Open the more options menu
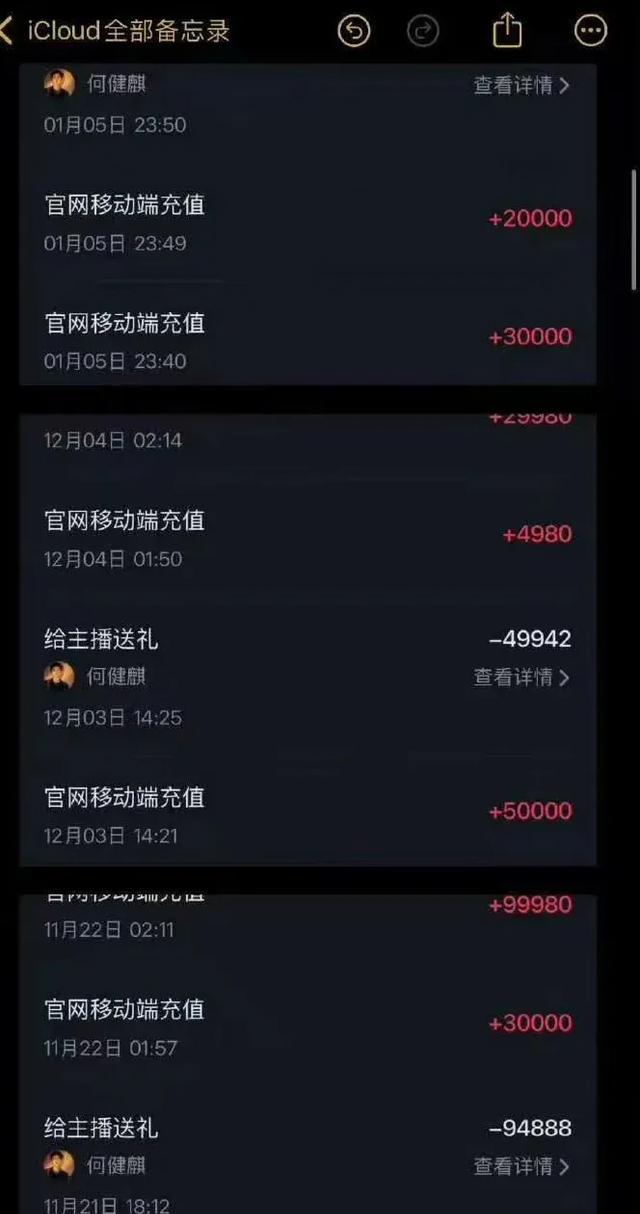This screenshot has width=640, height=1214. (x=591, y=31)
